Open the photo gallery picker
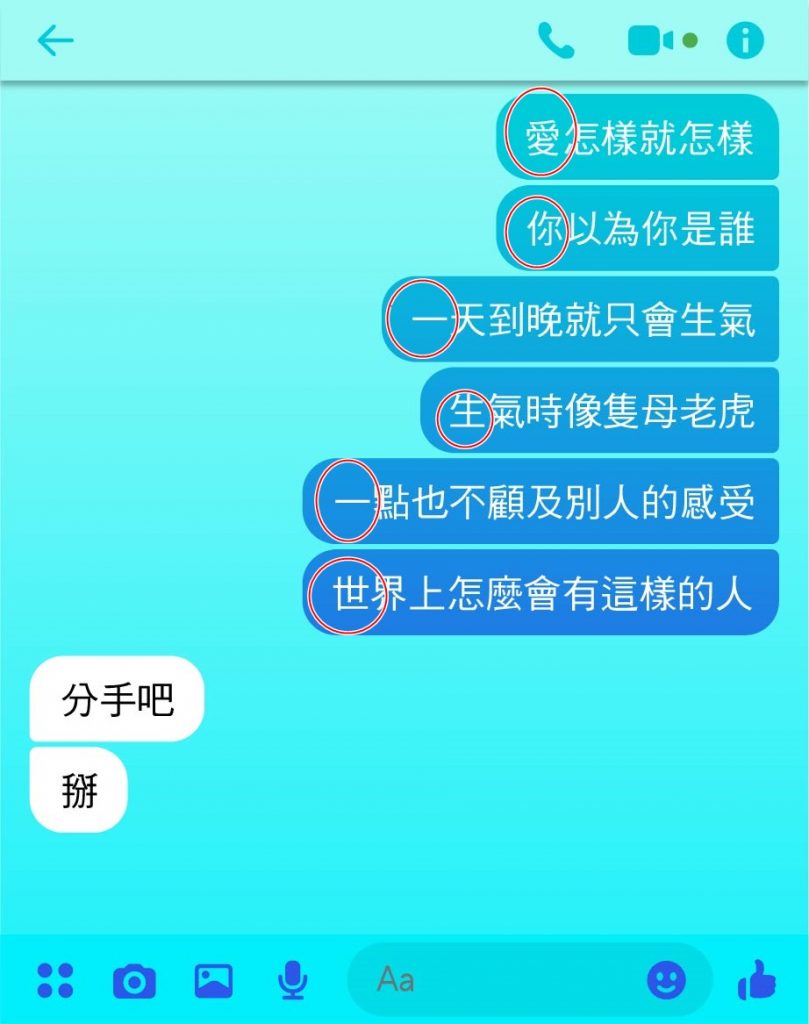809x1024 pixels. point(213,980)
